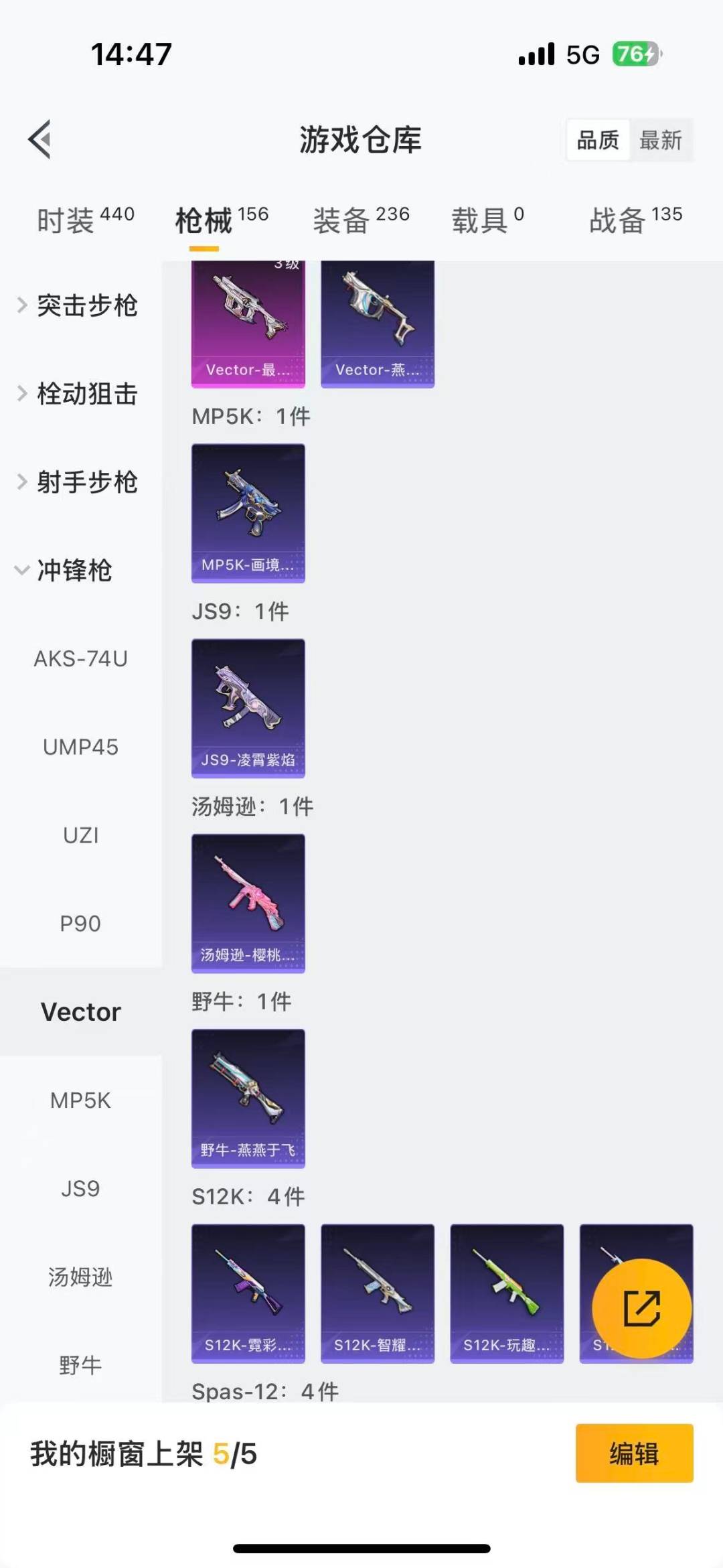Screen dimensions: 723x1568
Task: Switch to the 装备 tab
Action: click(361, 220)
